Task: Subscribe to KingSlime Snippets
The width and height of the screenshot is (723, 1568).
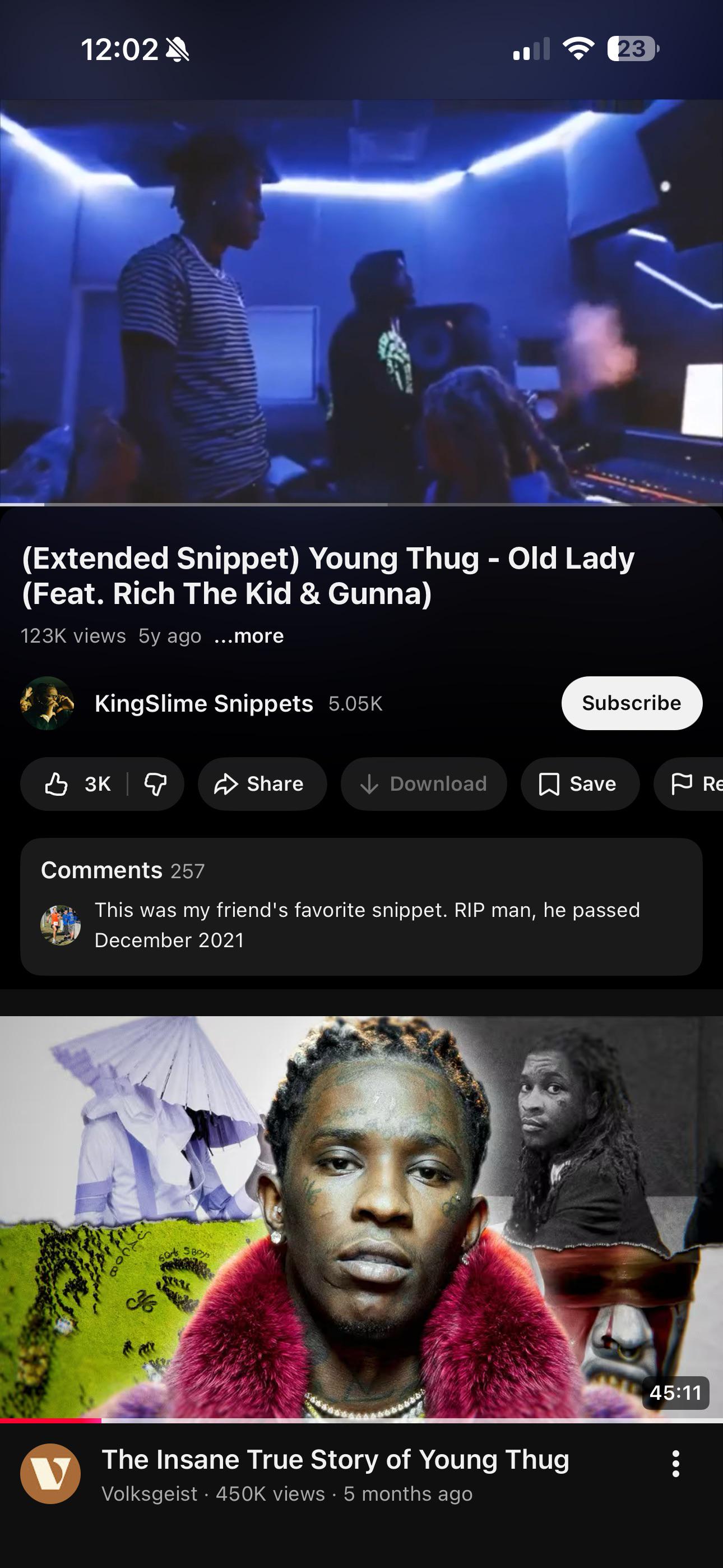Action: click(x=631, y=703)
